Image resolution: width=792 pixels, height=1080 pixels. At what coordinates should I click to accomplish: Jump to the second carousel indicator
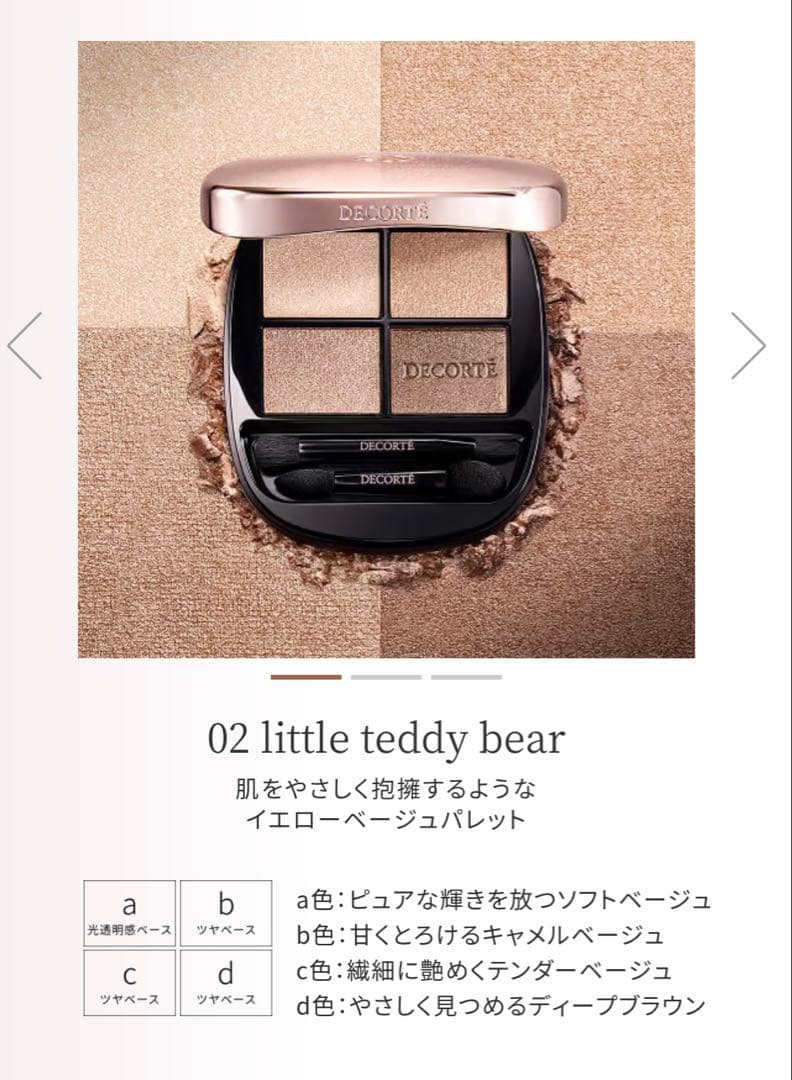[x=386, y=677]
